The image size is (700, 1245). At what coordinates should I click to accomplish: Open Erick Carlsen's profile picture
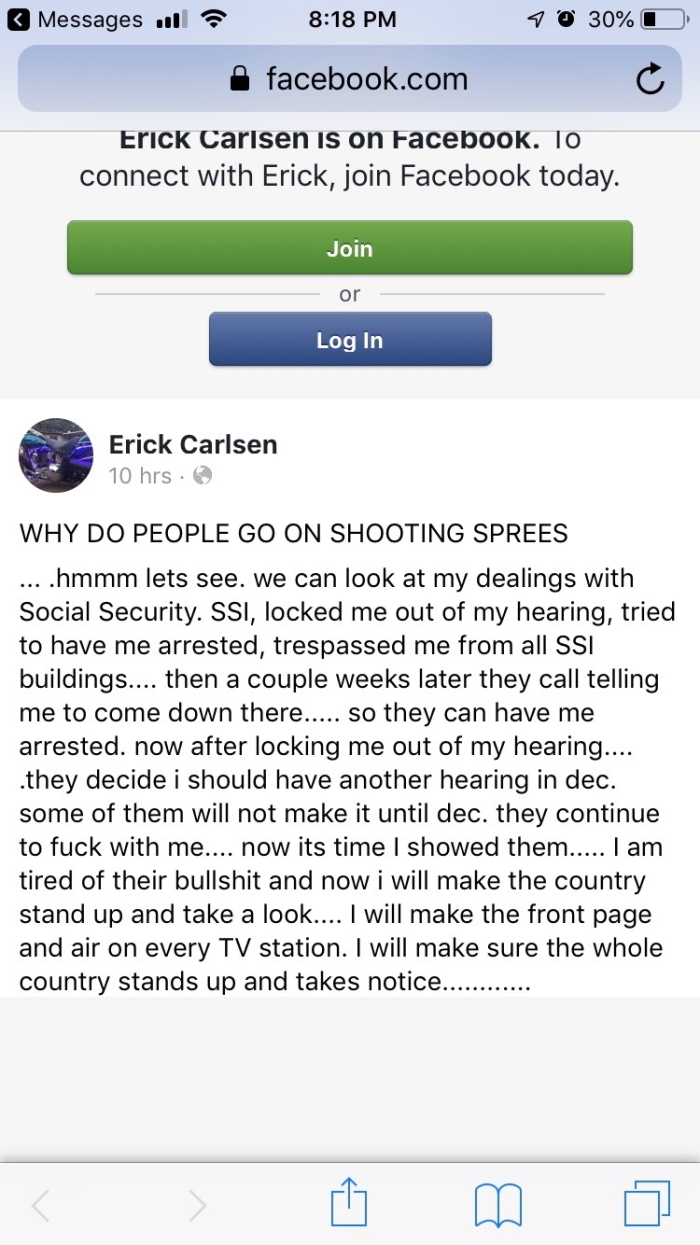(56, 456)
